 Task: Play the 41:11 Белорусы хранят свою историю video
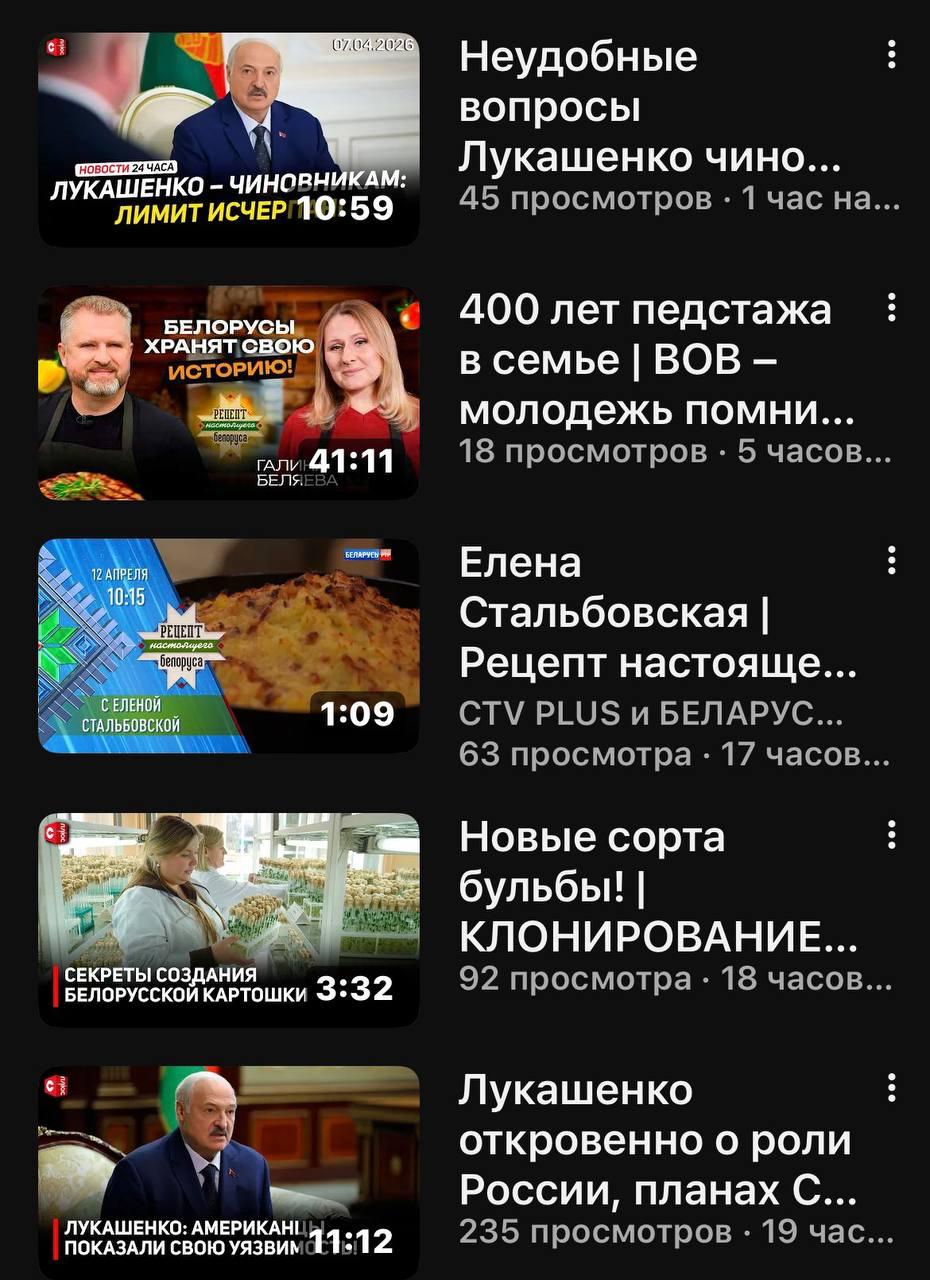(x=229, y=393)
